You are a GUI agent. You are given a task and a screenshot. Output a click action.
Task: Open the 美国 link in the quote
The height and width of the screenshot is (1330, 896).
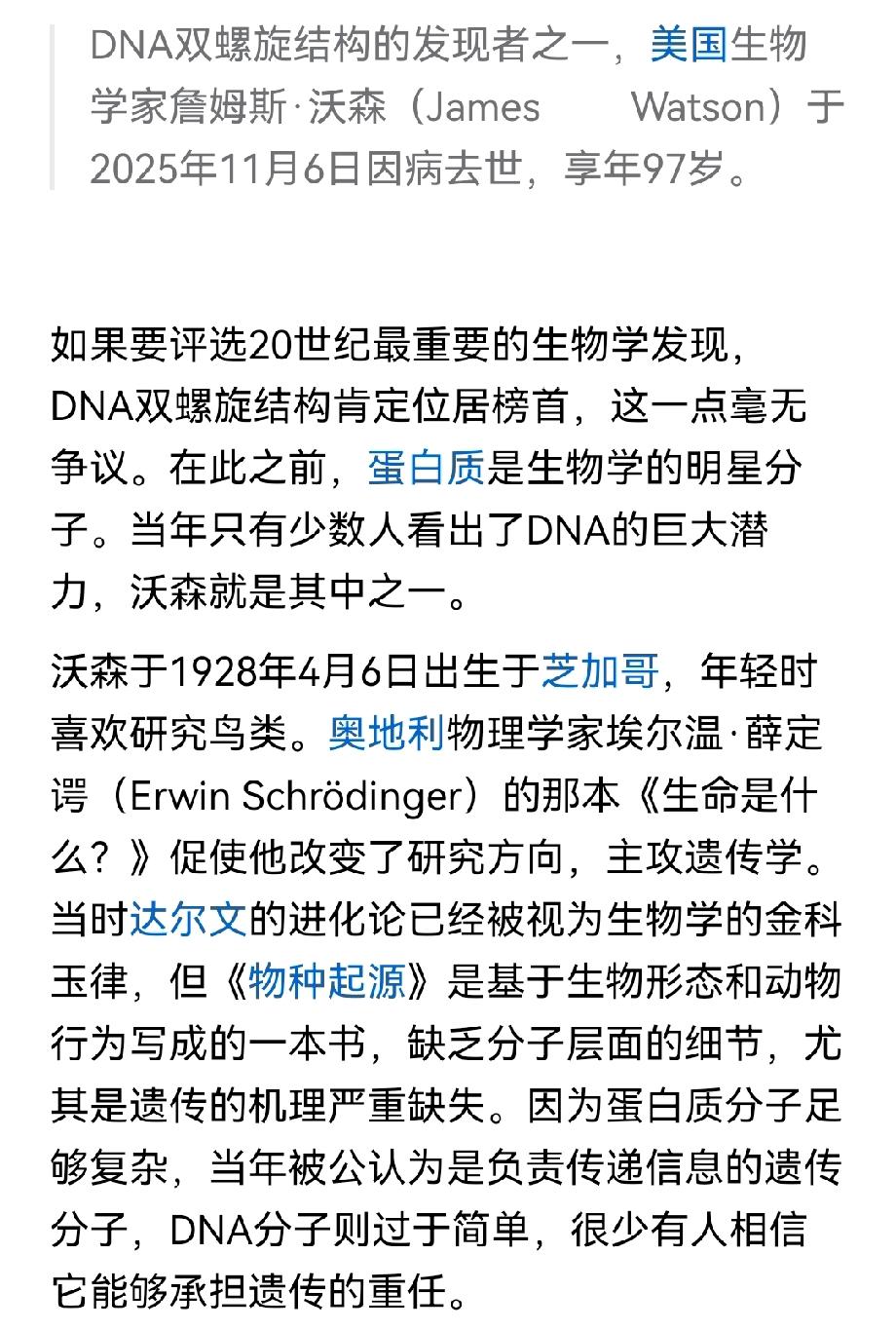(689, 46)
